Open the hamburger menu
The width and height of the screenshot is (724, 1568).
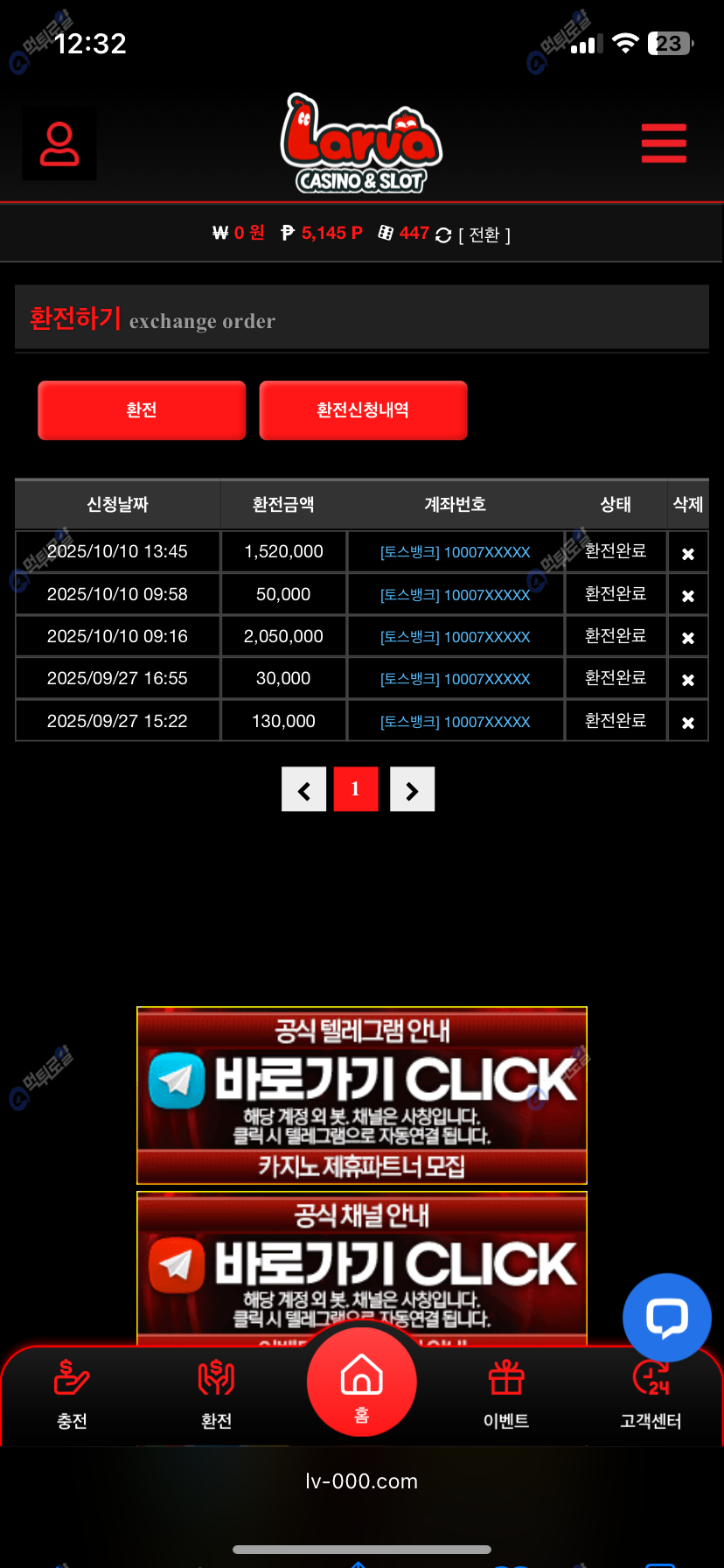[x=664, y=143]
